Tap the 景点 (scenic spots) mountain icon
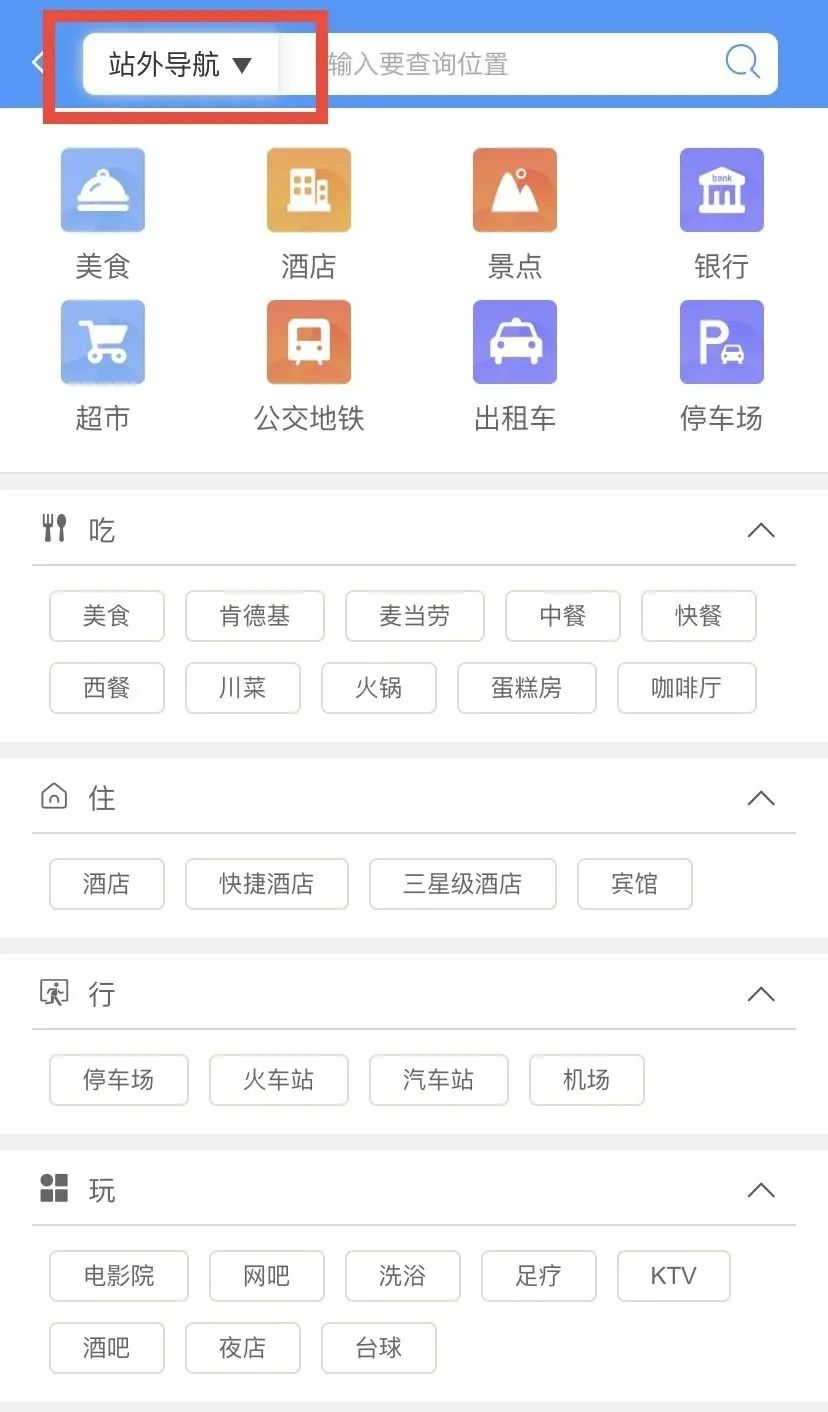Screen dimensions: 828x1412 pyautogui.click(x=514, y=190)
